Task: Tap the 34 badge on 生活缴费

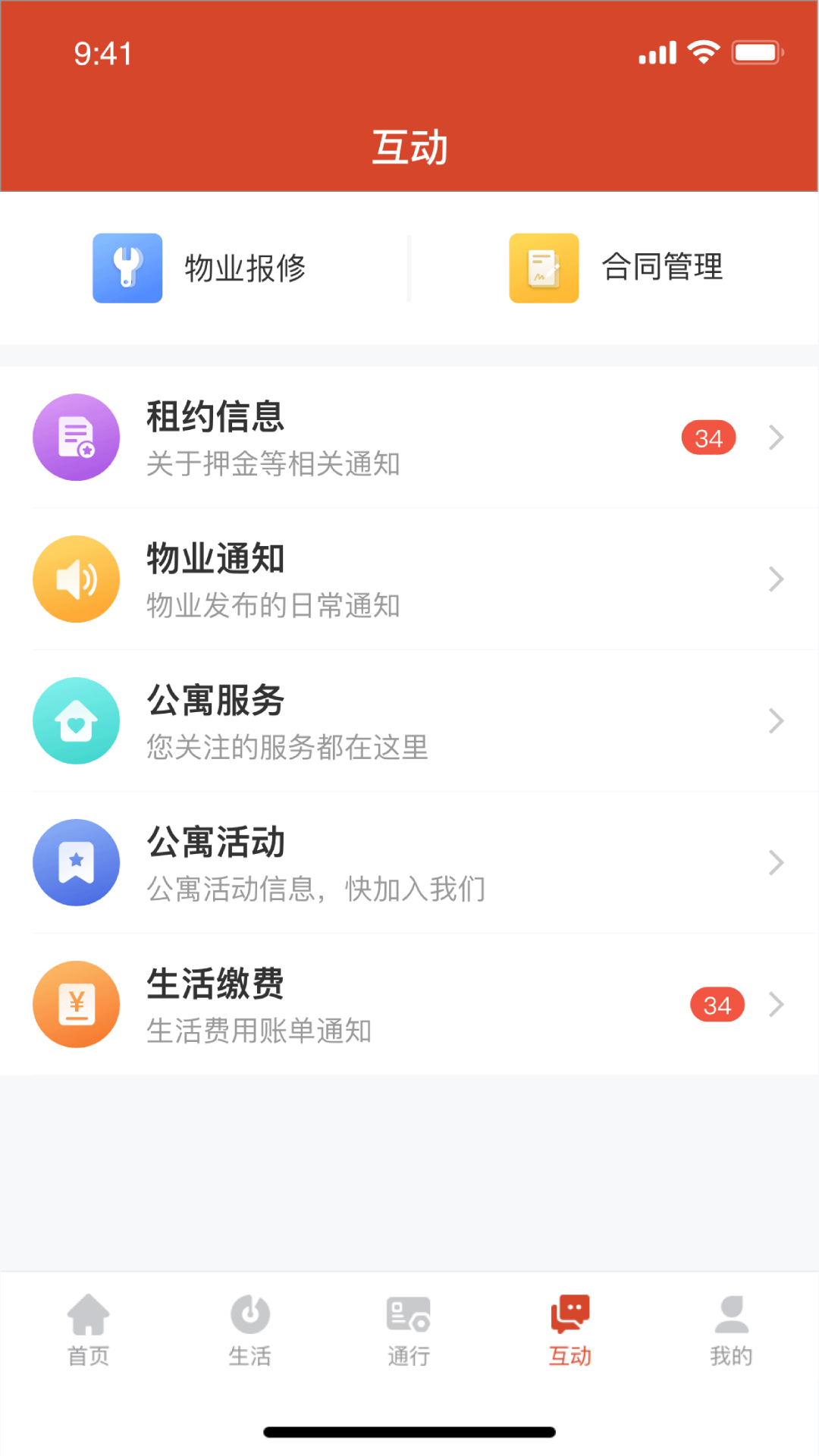Action: point(717,1004)
